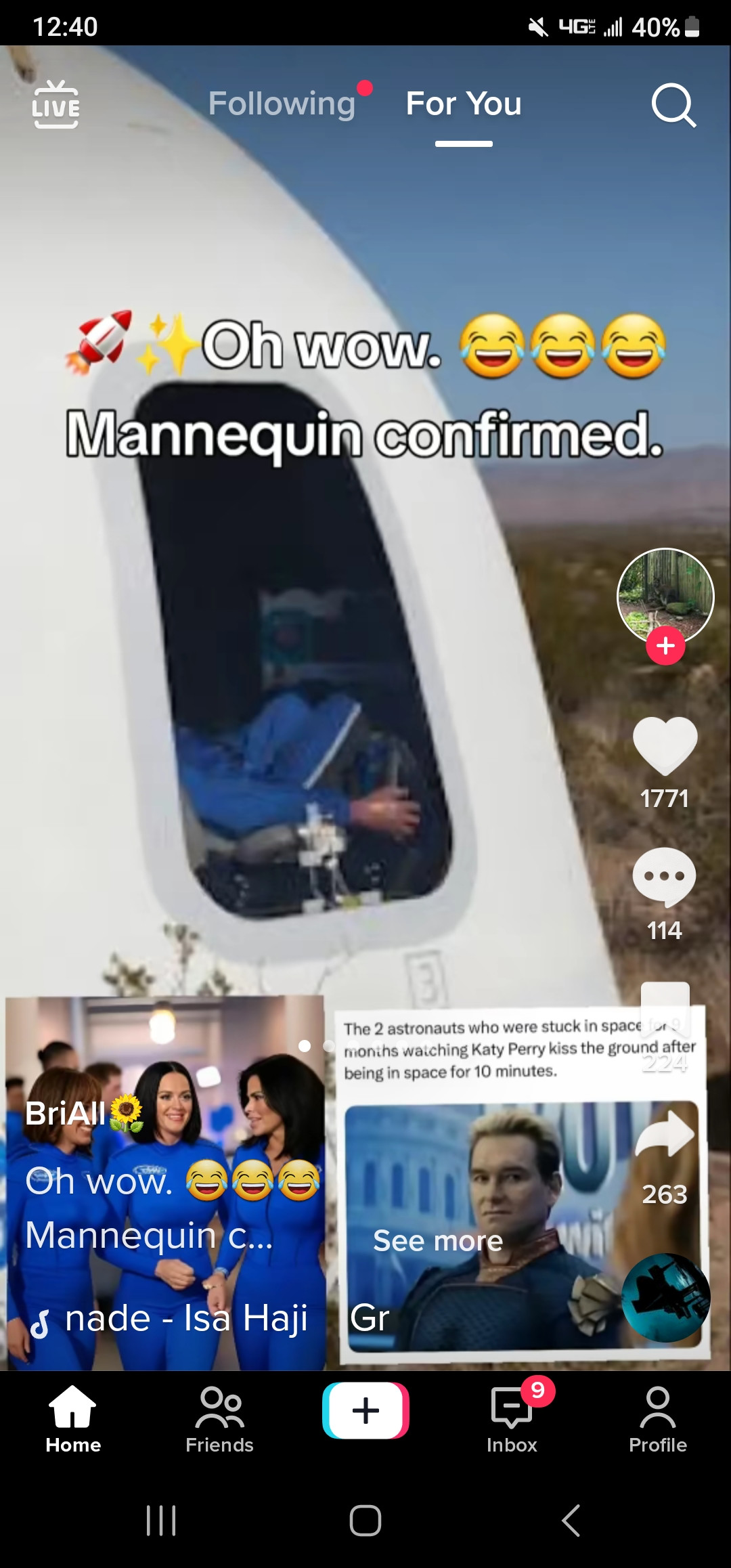This screenshot has width=731, height=1568.
Task: Share the video with the arrow icon
Action: 664,1134
